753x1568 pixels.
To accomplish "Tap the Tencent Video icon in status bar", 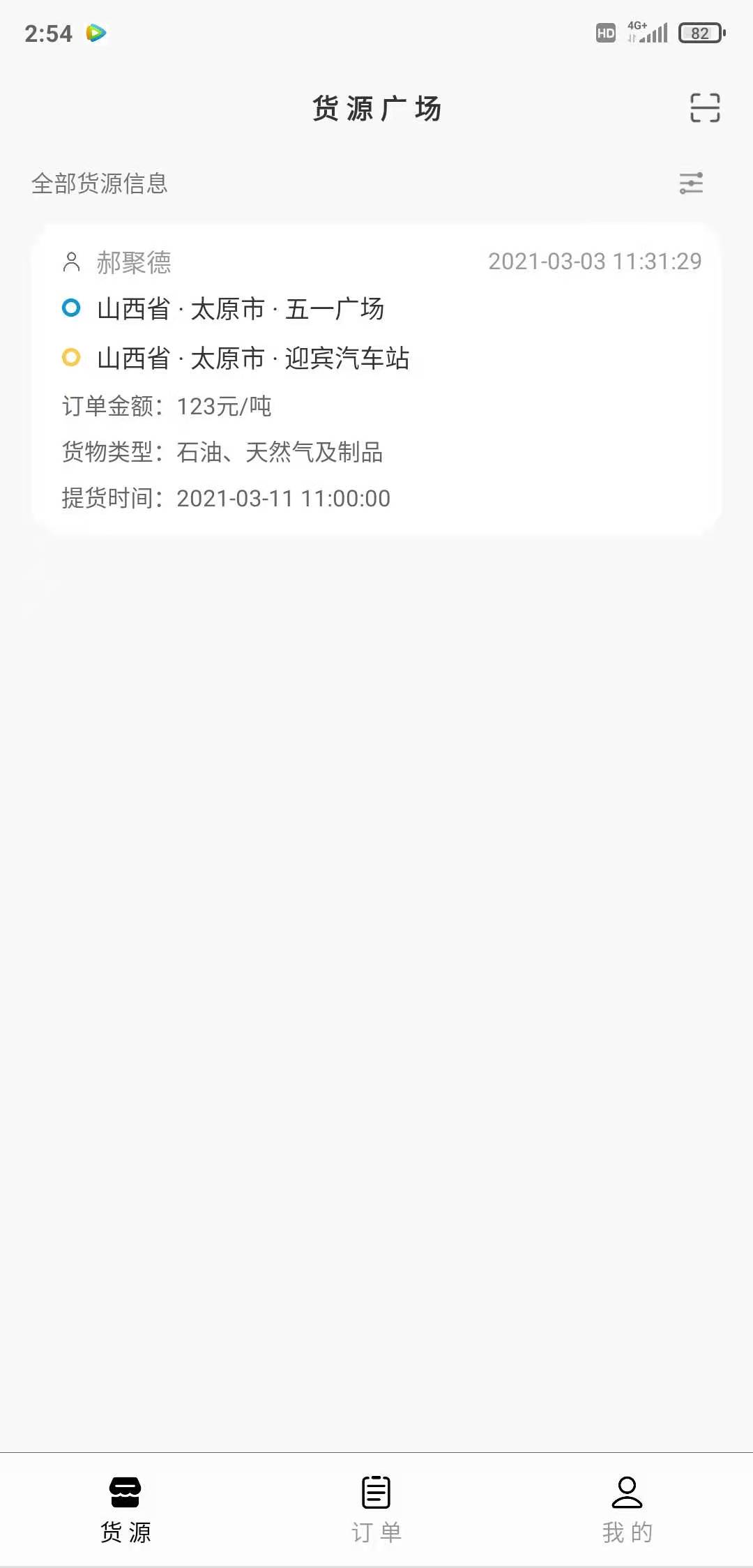I will [98, 31].
